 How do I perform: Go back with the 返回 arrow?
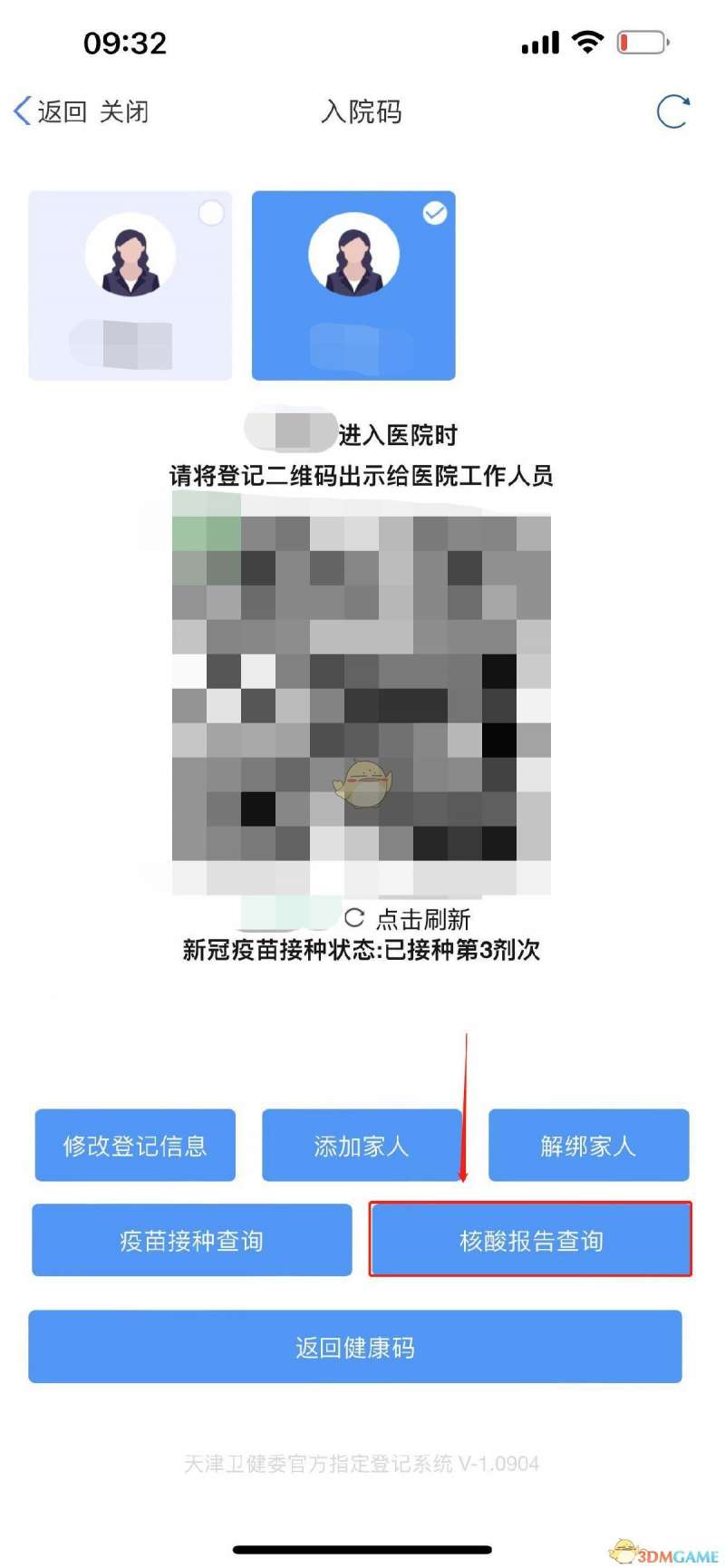pyautogui.click(x=49, y=111)
